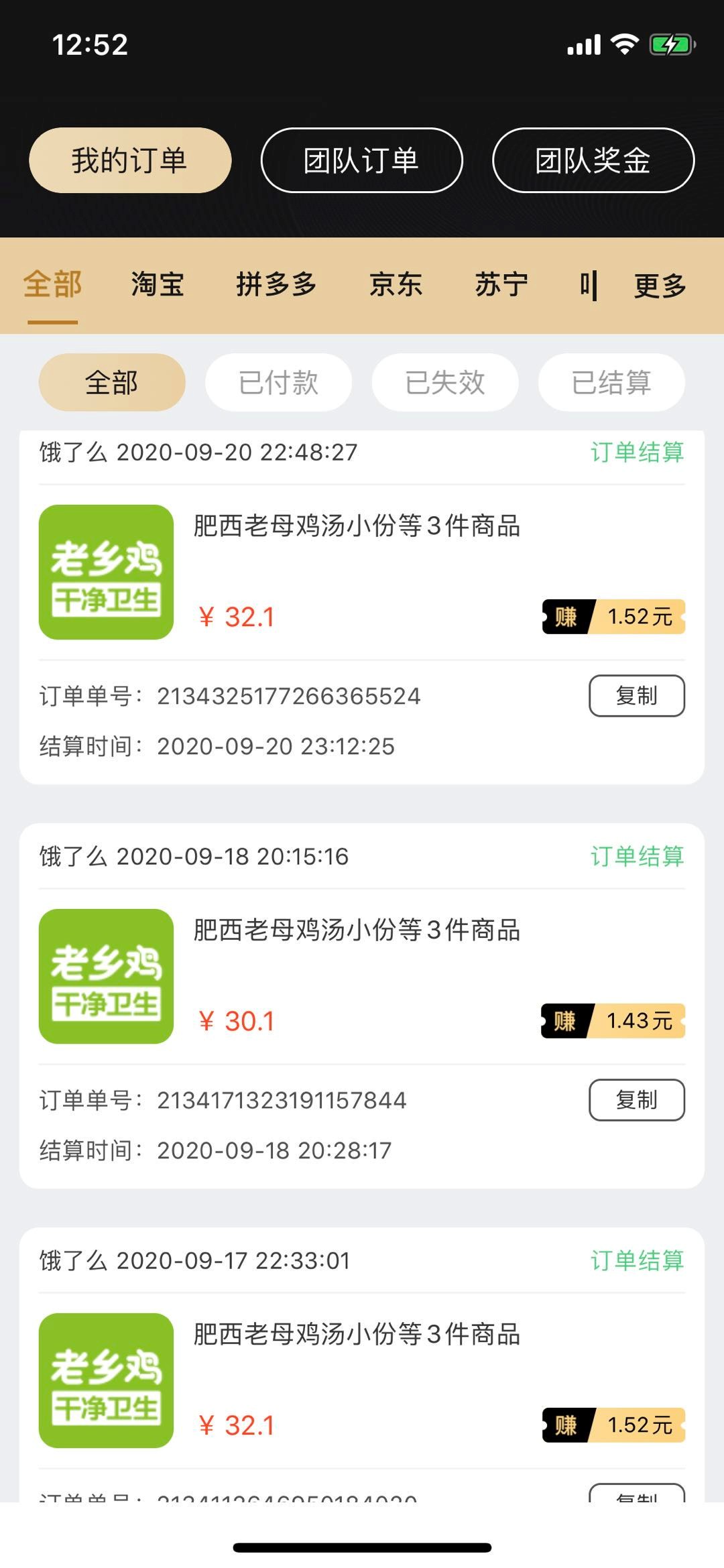The width and height of the screenshot is (724, 1568).
Task: View 苏宁 orders
Action: (501, 284)
